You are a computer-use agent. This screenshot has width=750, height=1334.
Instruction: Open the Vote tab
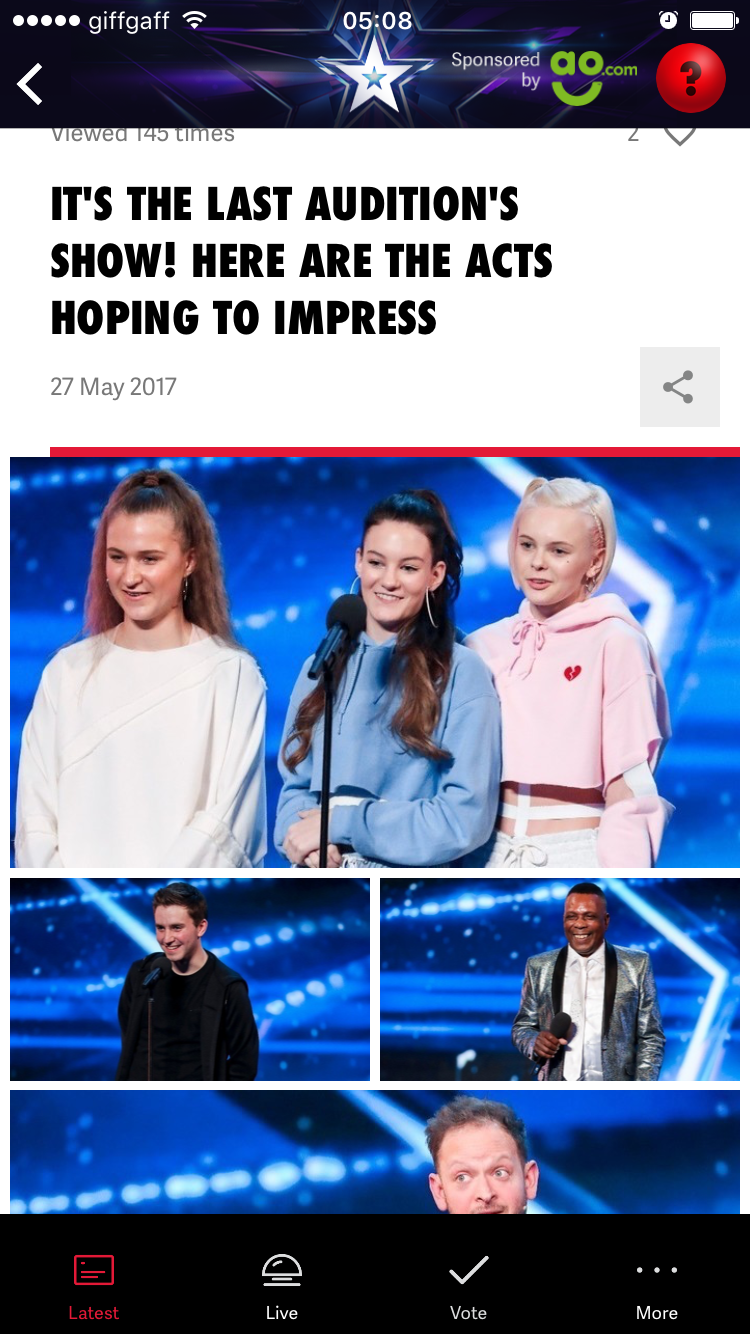click(x=468, y=1284)
